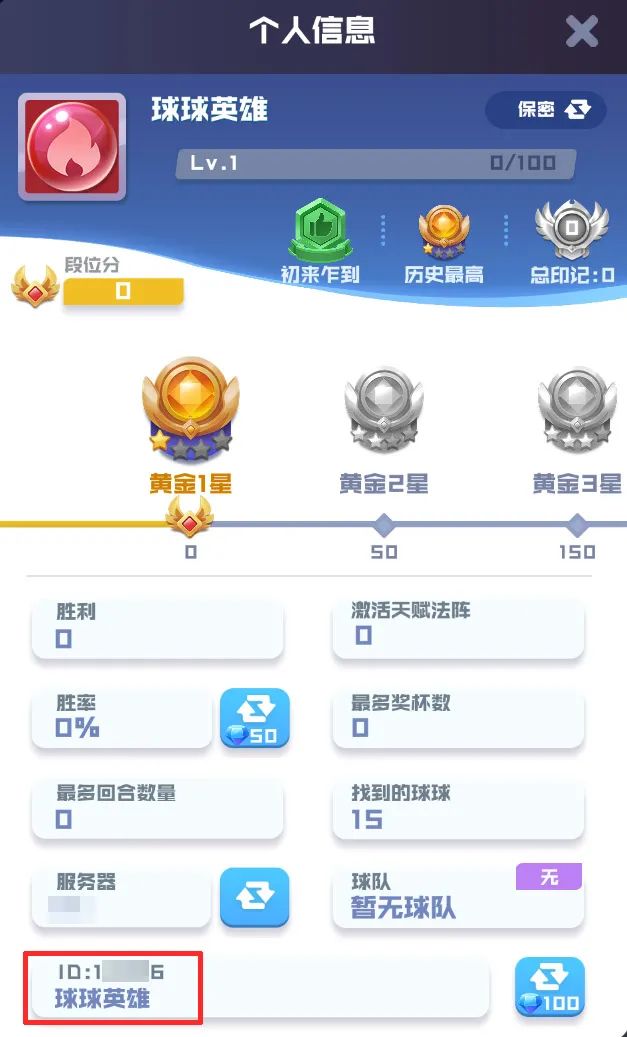Viewport: 627px width, 1037px height.
Task: Change nickname for 100 gems
Action: tap(550, 987)
